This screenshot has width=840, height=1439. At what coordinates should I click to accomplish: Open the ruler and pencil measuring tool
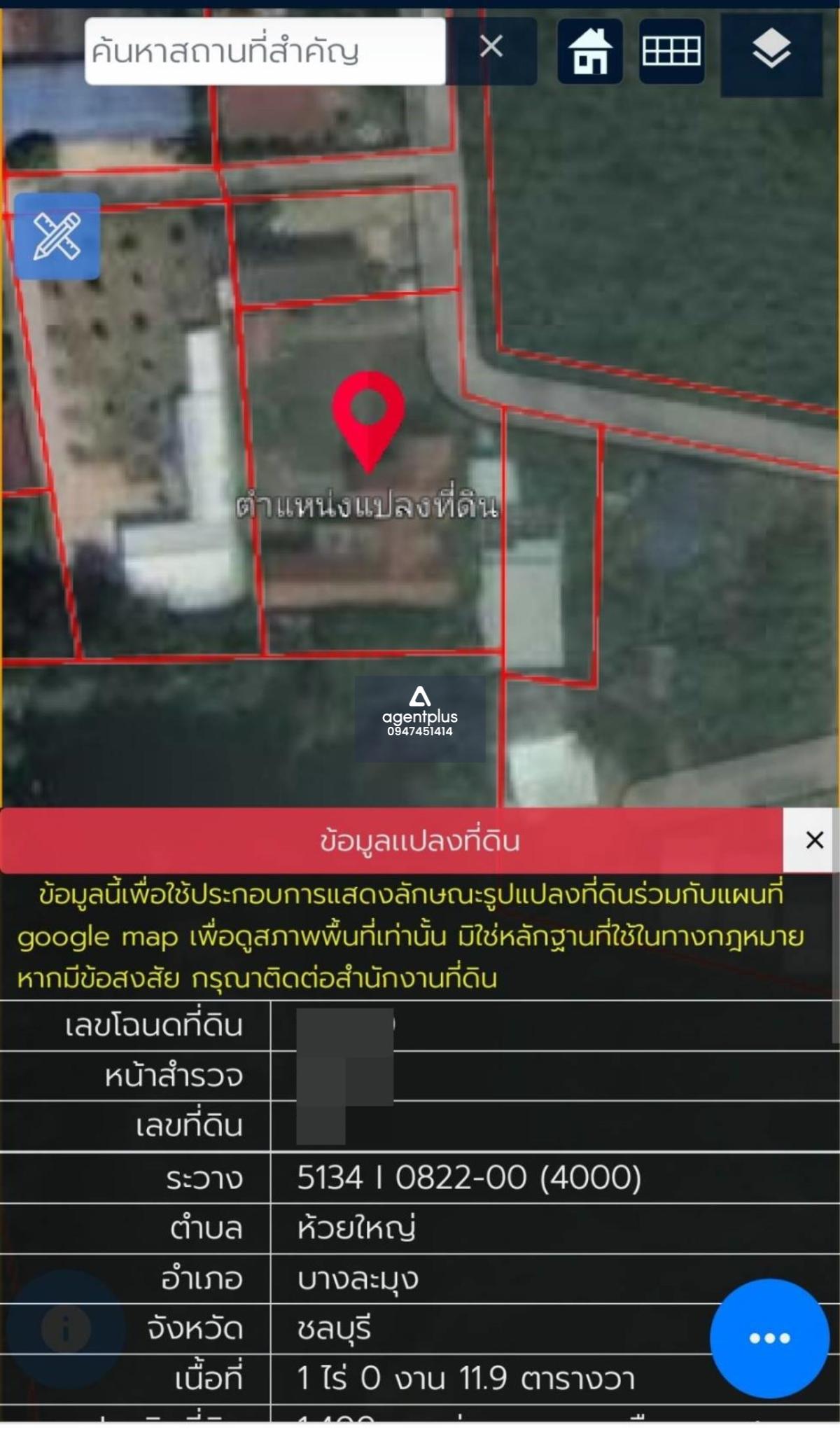[57, 236]
